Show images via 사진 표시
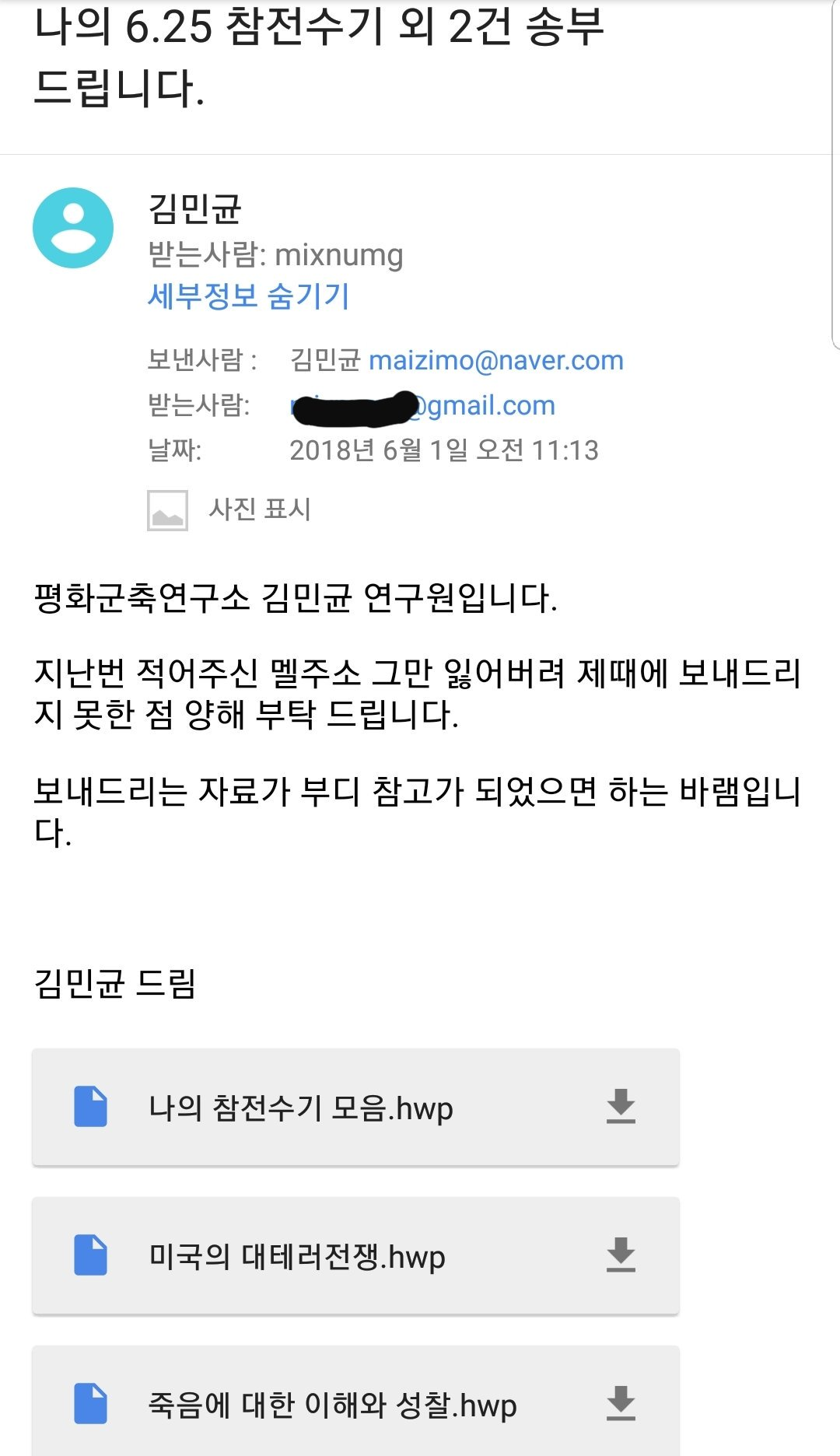This screenshot has height=1456, width=840. 259,509
